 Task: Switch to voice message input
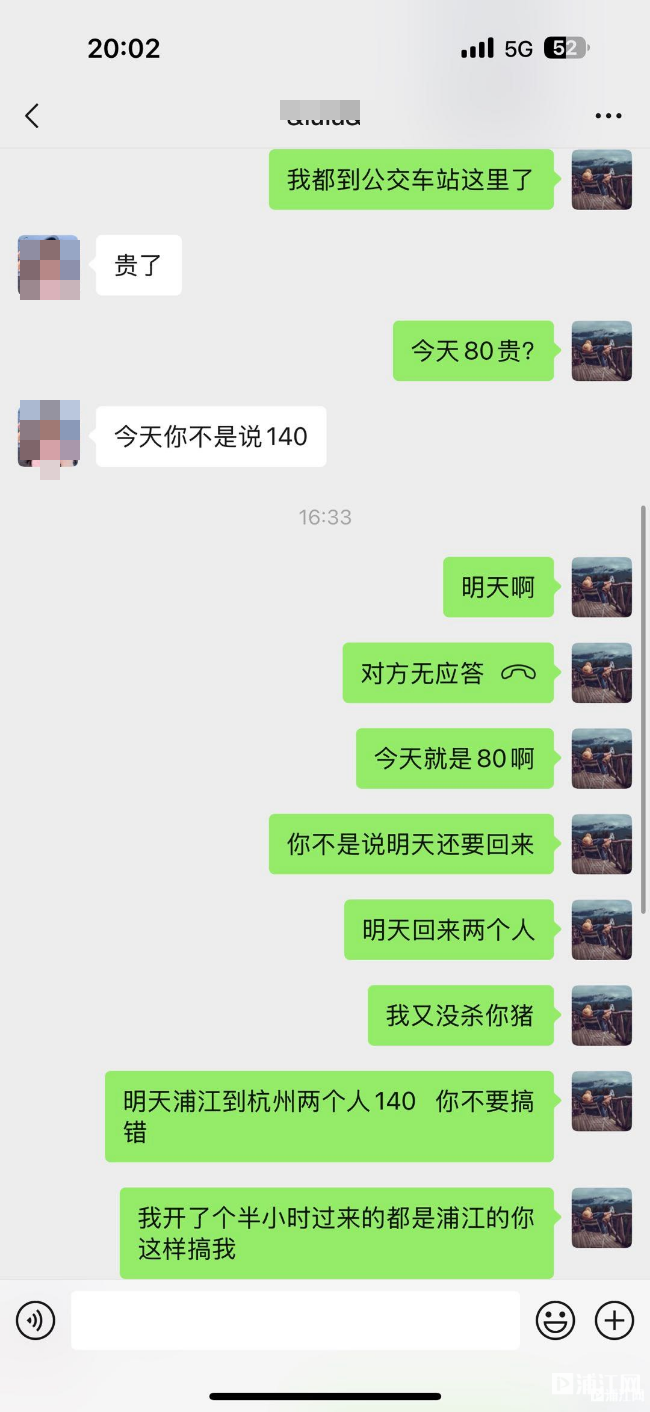click(x=36, y=1321)
